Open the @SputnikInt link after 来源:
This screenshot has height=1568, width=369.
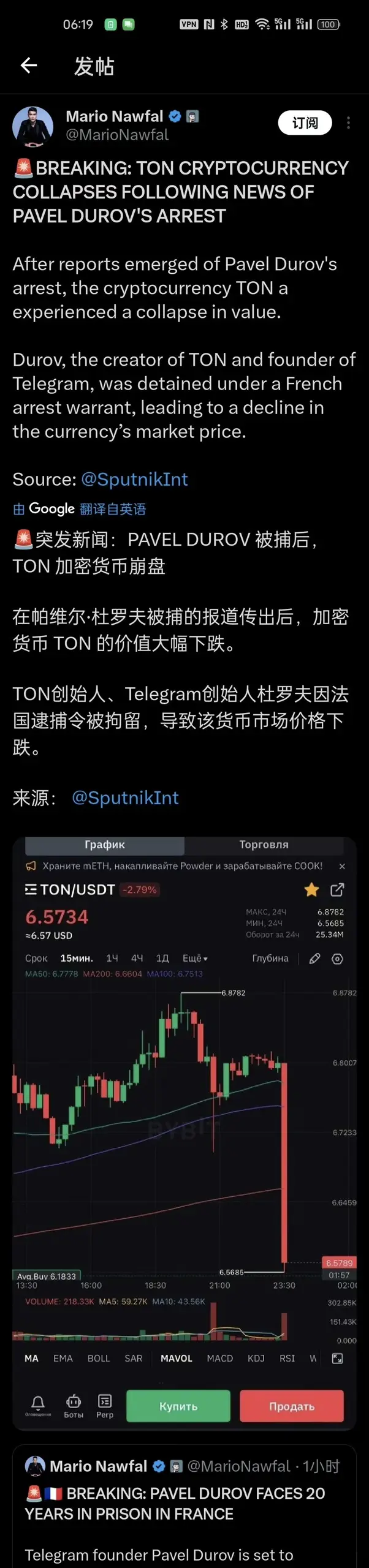tap(125, 797)
